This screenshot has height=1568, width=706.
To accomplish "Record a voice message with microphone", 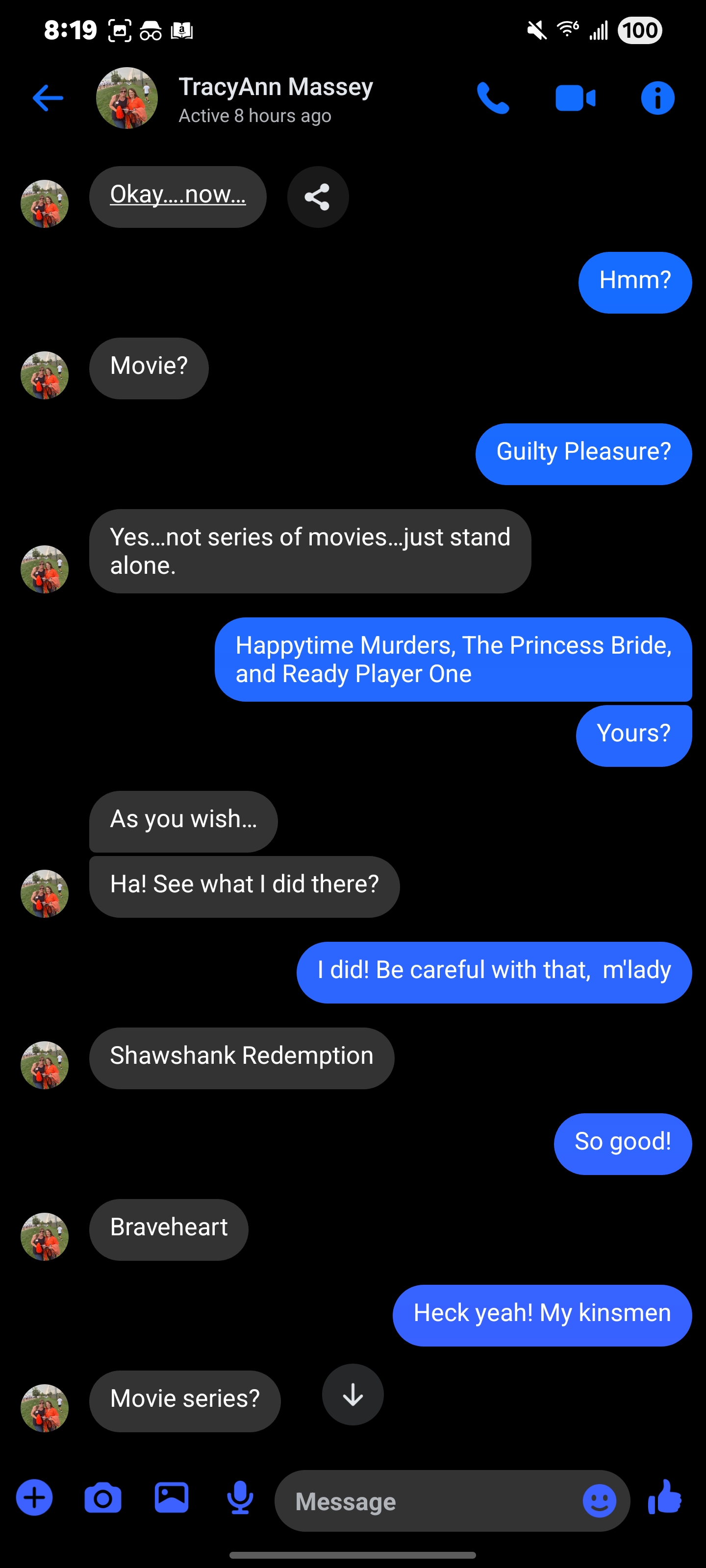I will pos(240,1497).
